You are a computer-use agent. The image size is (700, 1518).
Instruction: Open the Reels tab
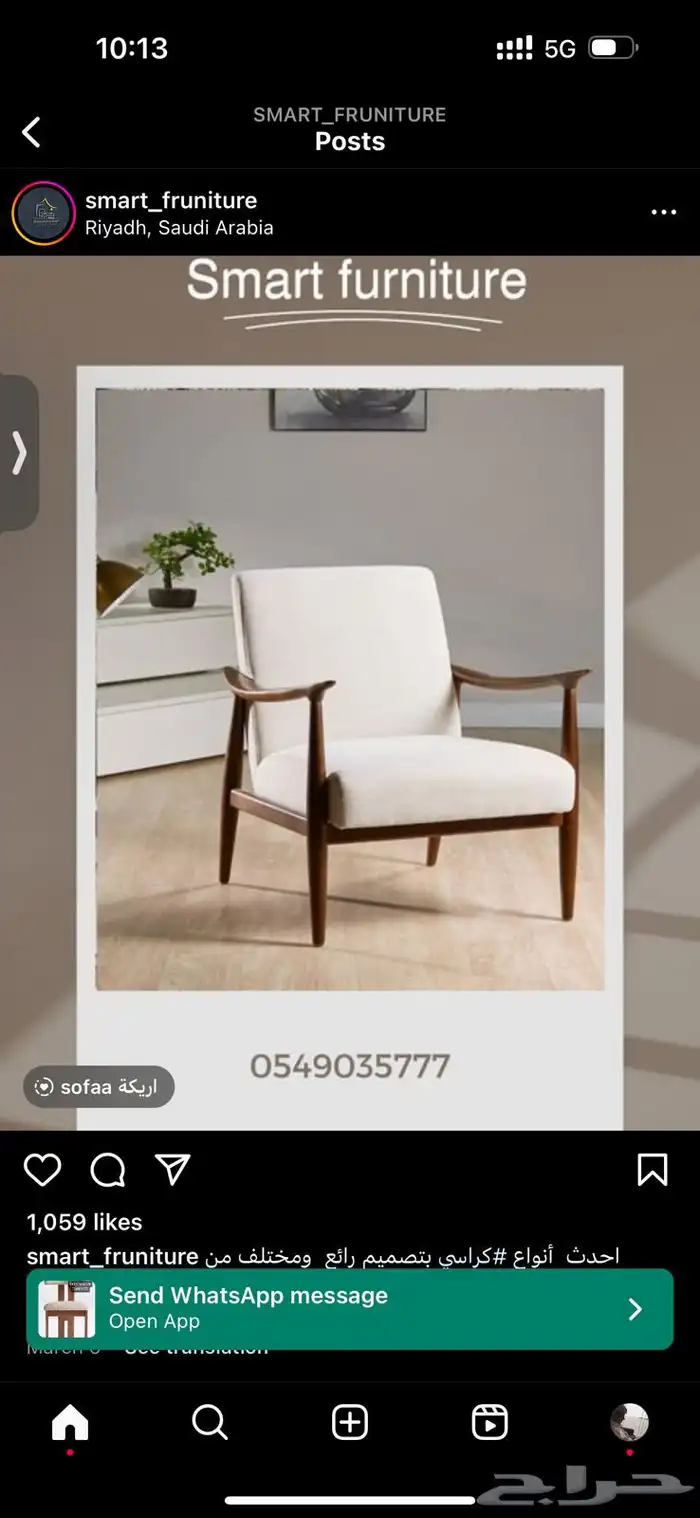(490, 1422)
